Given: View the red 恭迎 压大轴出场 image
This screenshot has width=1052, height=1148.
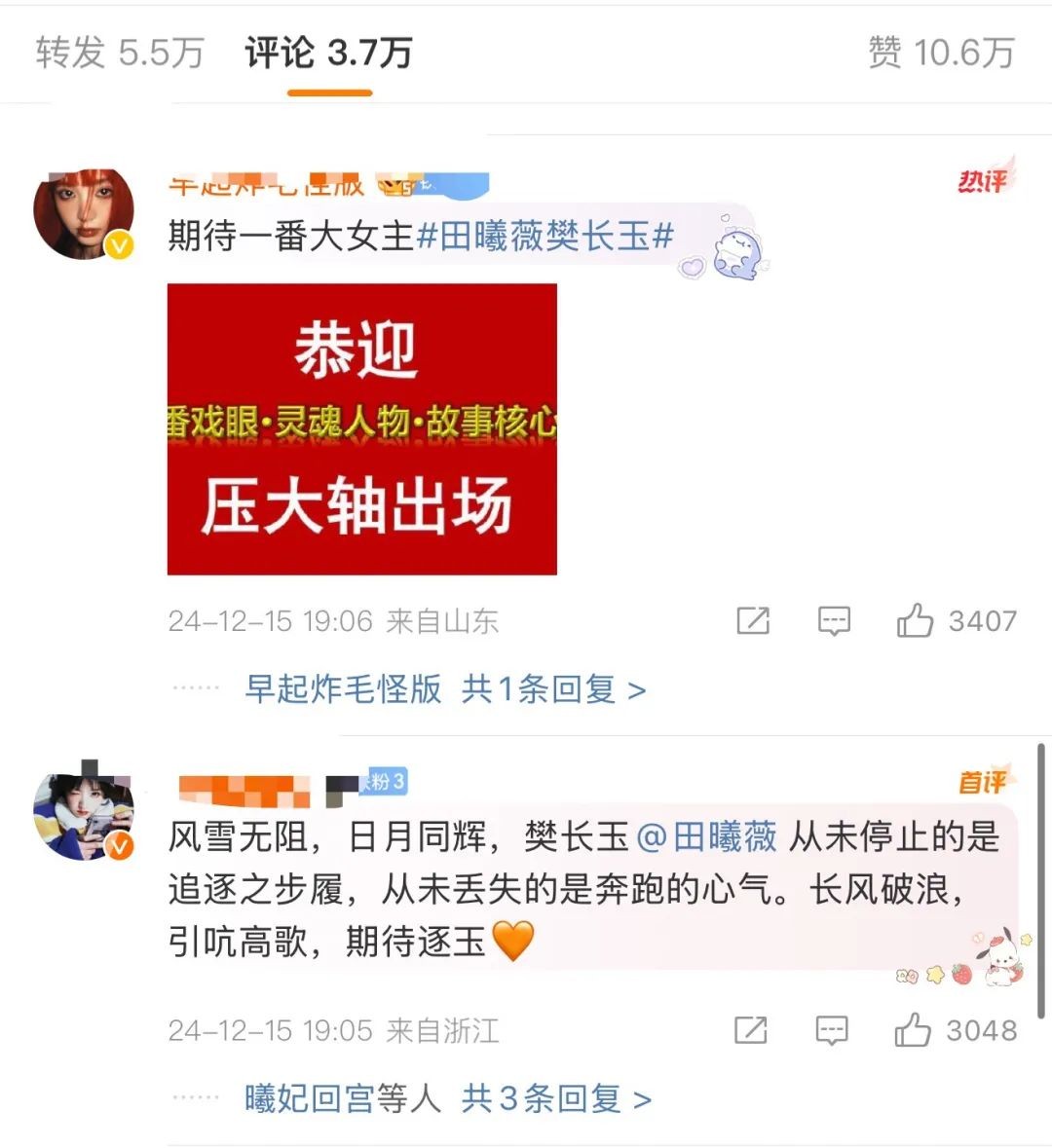Looking at the screenshot, I should (362, 428).
